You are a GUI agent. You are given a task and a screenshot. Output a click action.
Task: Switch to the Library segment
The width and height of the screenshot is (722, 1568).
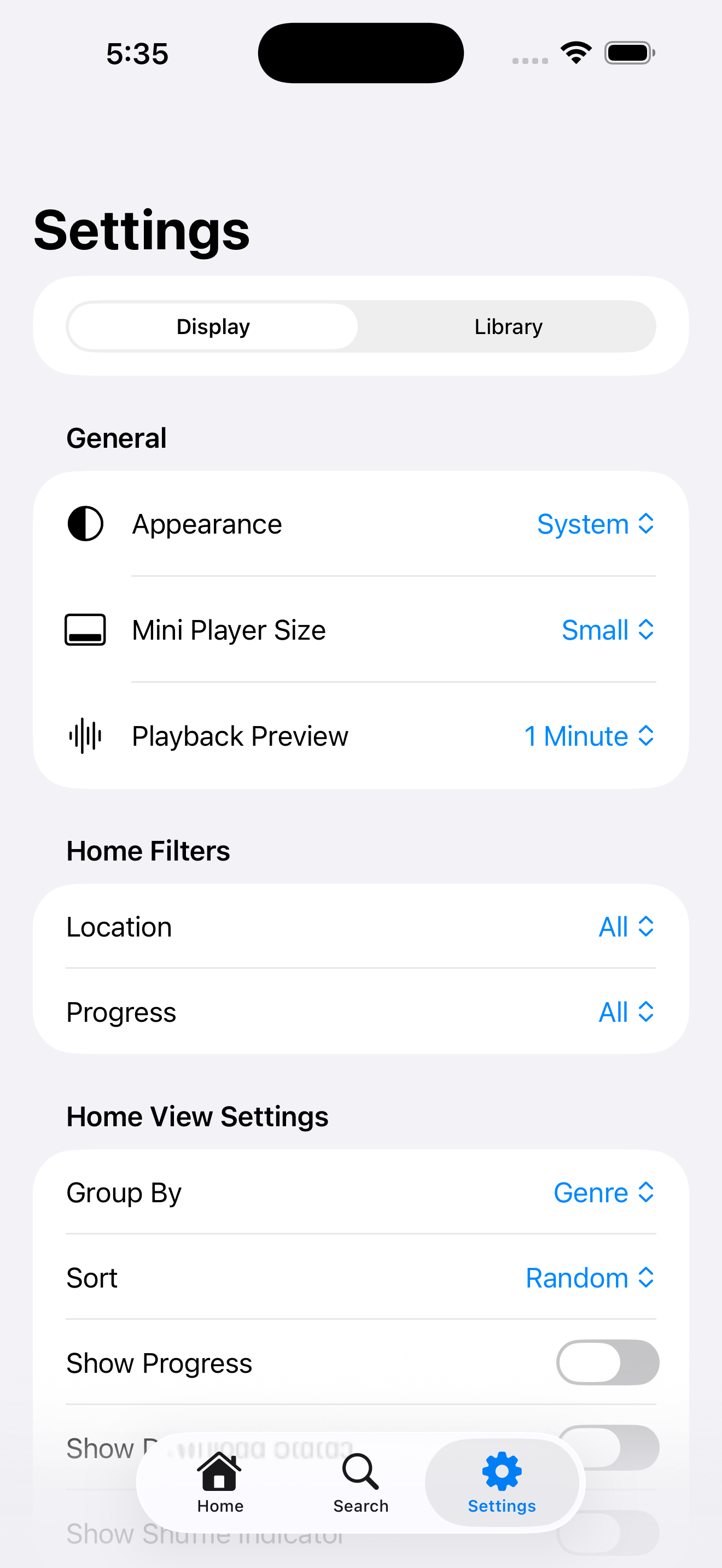coord(508,327)
